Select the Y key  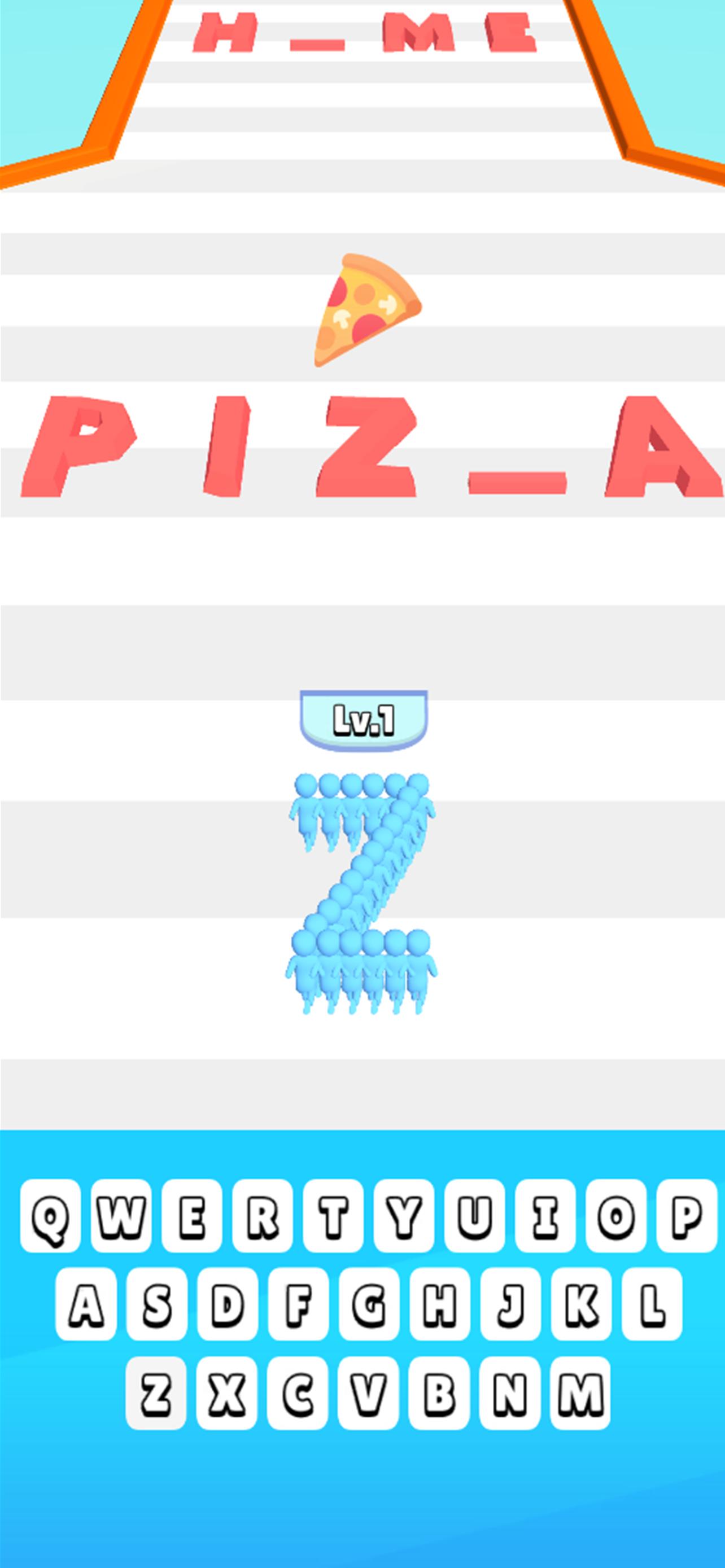tap(404, 1216)
